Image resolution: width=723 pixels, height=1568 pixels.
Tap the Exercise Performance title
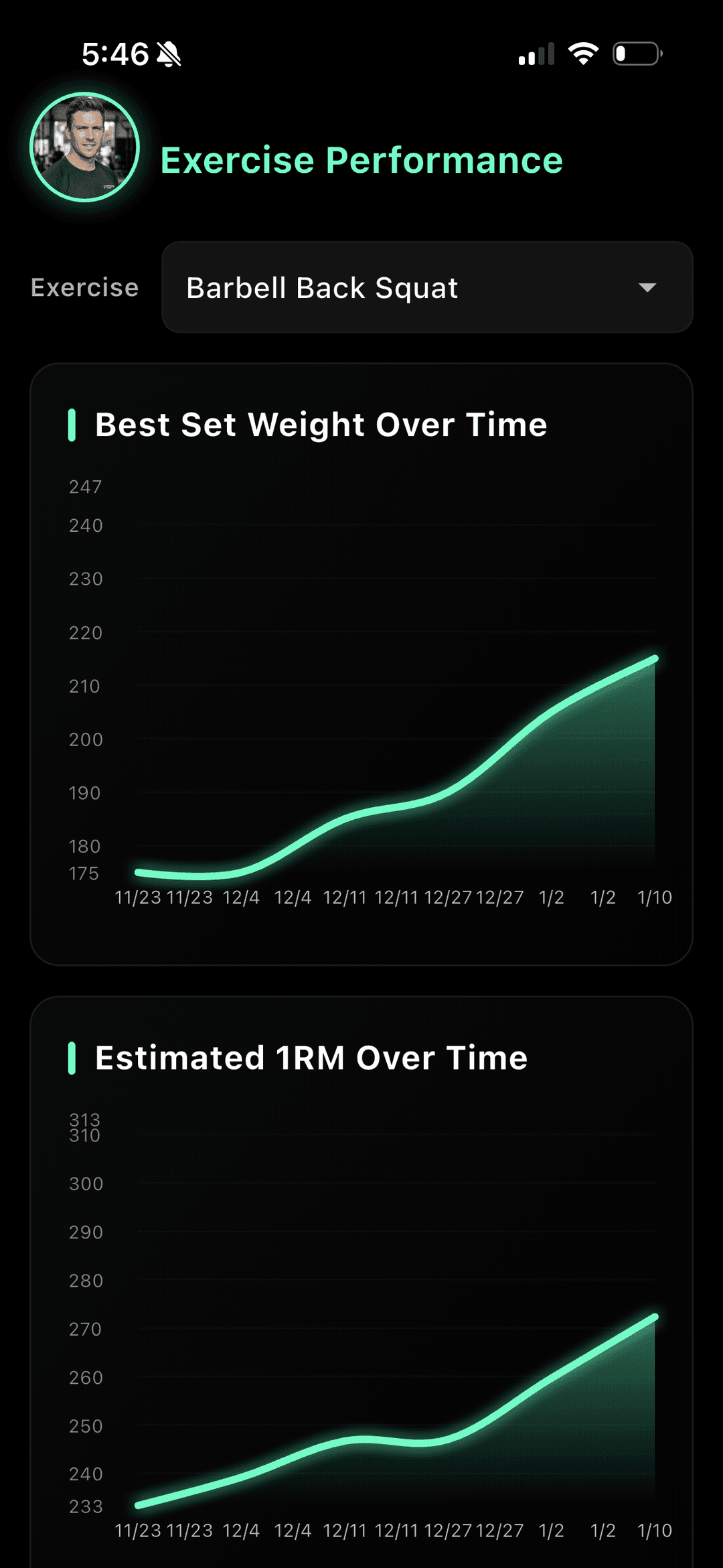362,159
